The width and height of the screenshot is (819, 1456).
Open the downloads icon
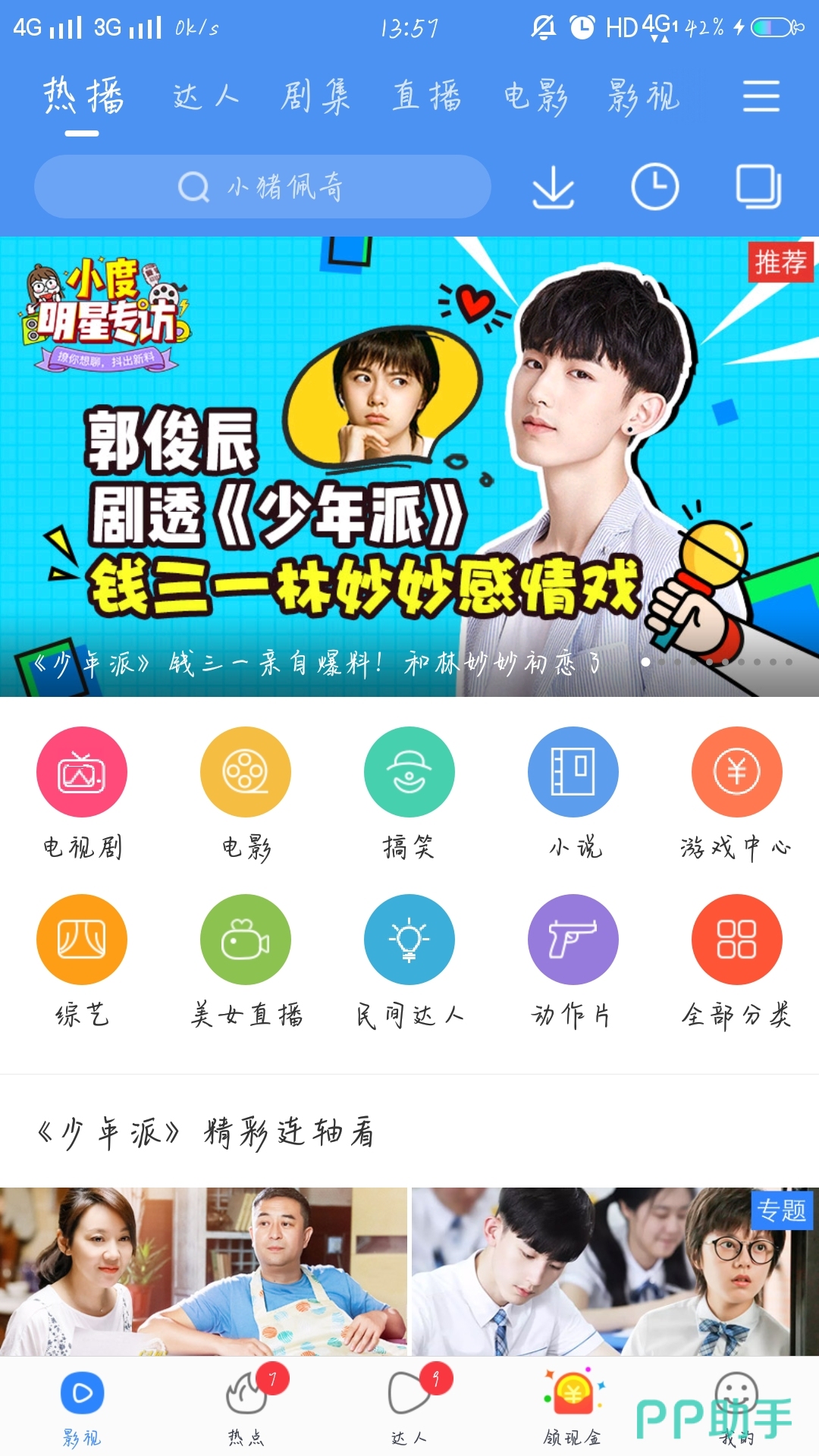pyautogui.click(x=553, y=187)
